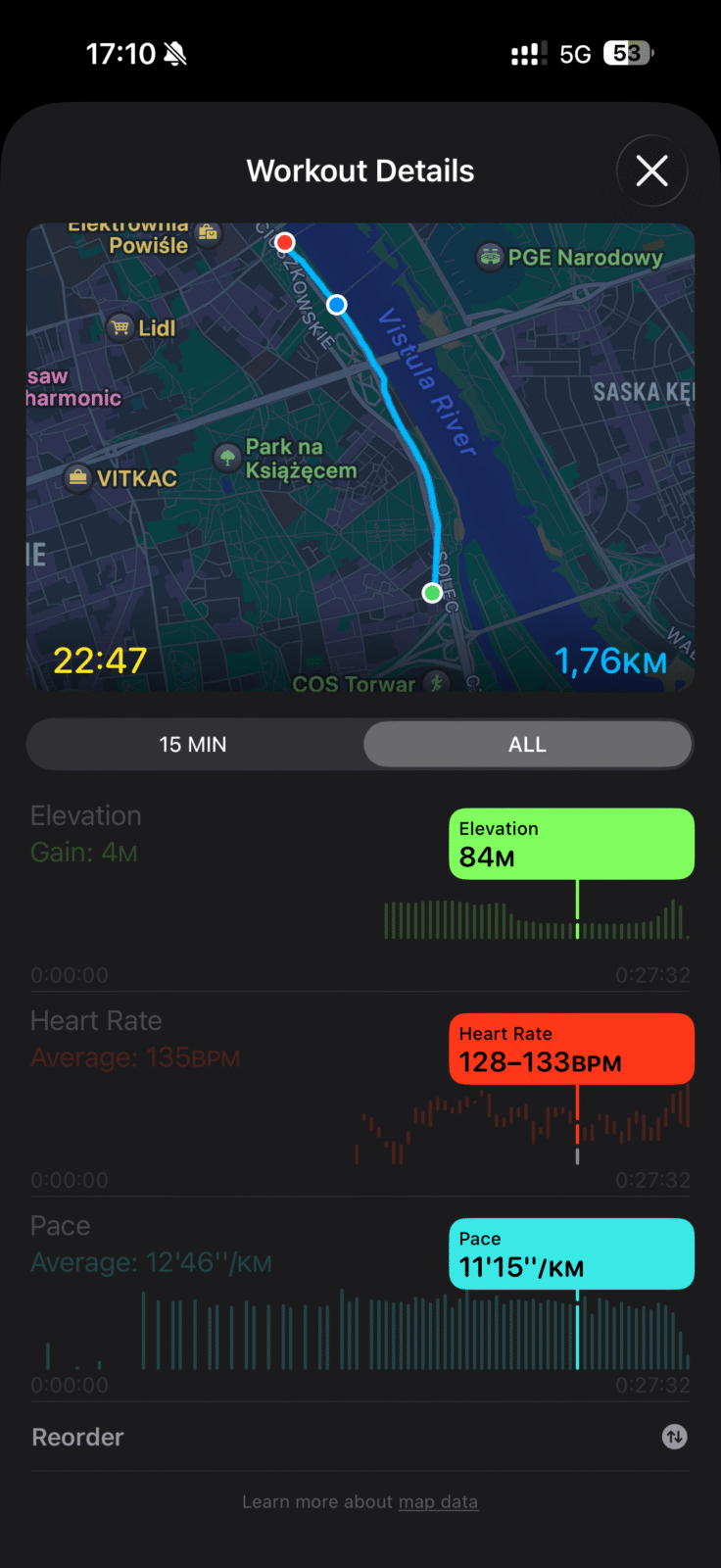Viewport: 721px width, 1568px height.
Task: Open the route map
Action: [x=360, y=458]
